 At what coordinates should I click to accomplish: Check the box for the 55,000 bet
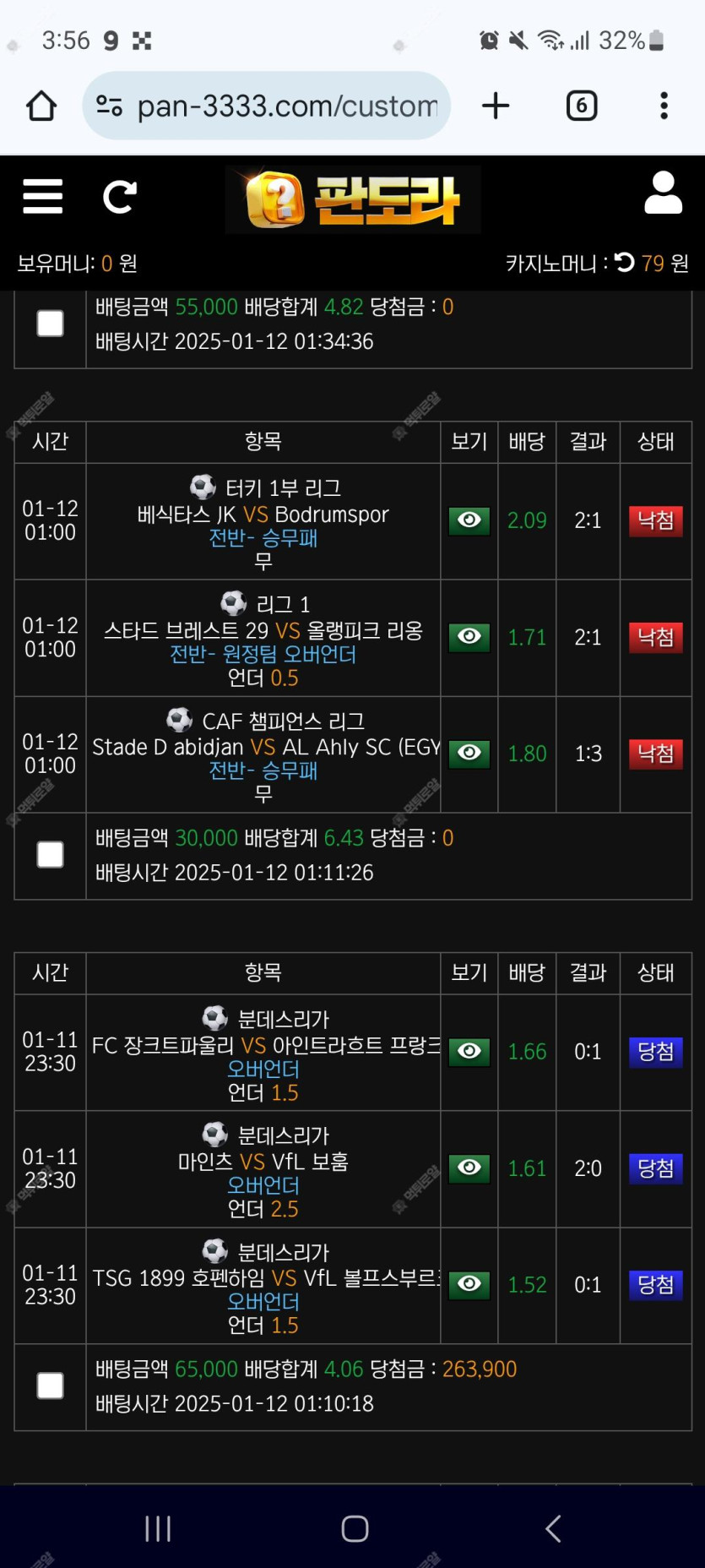point(51,324)
